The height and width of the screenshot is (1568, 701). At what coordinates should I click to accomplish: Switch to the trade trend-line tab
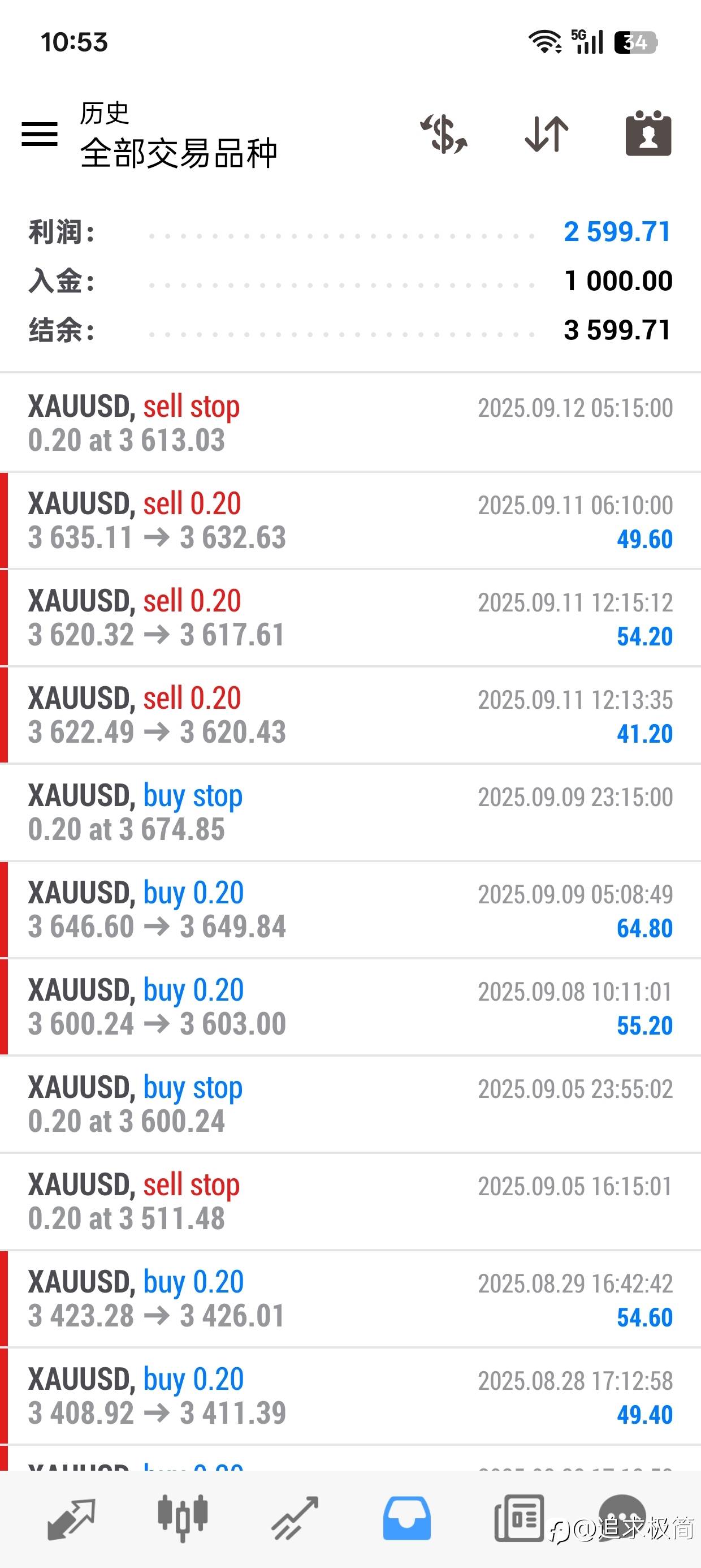click(x=295, y=1519)
